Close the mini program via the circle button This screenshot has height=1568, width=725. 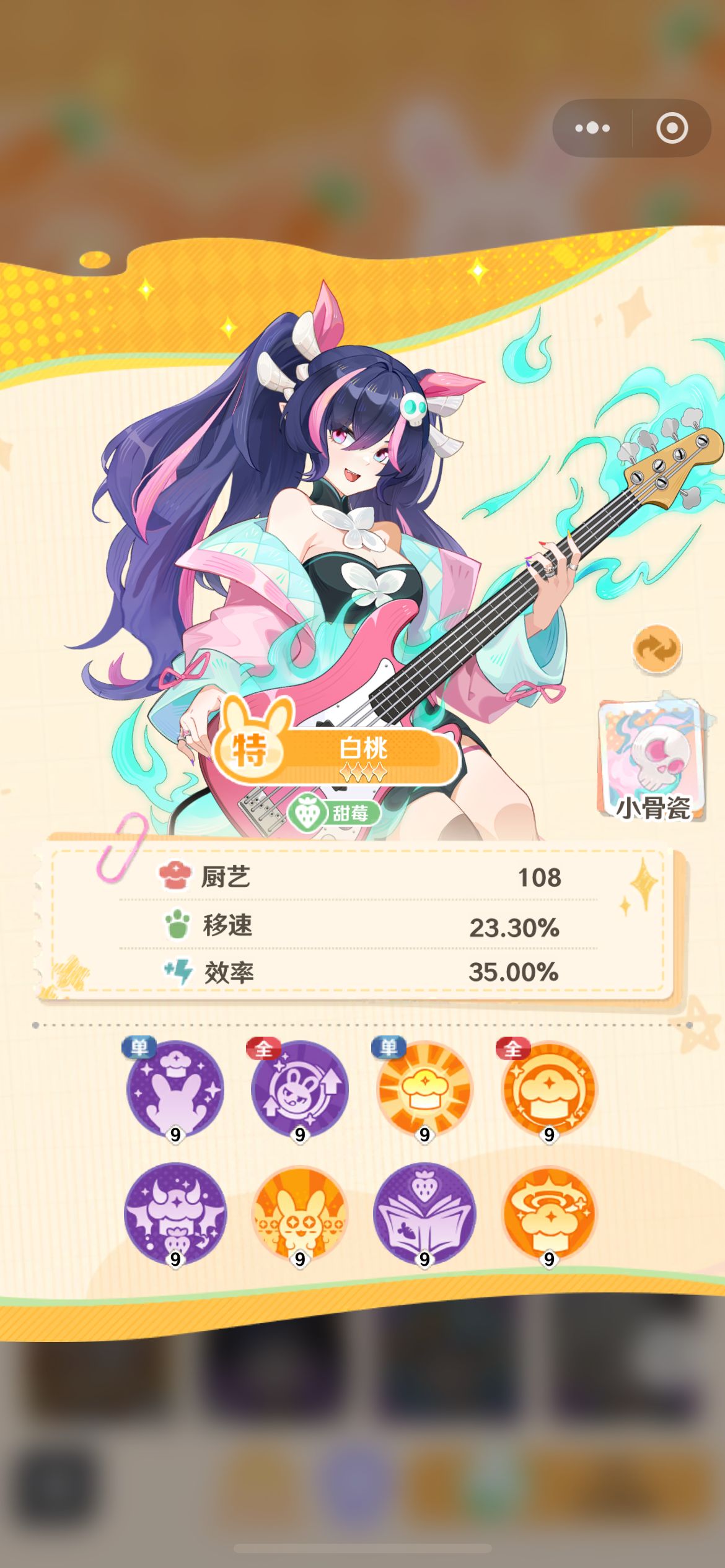tap(672, 128)
